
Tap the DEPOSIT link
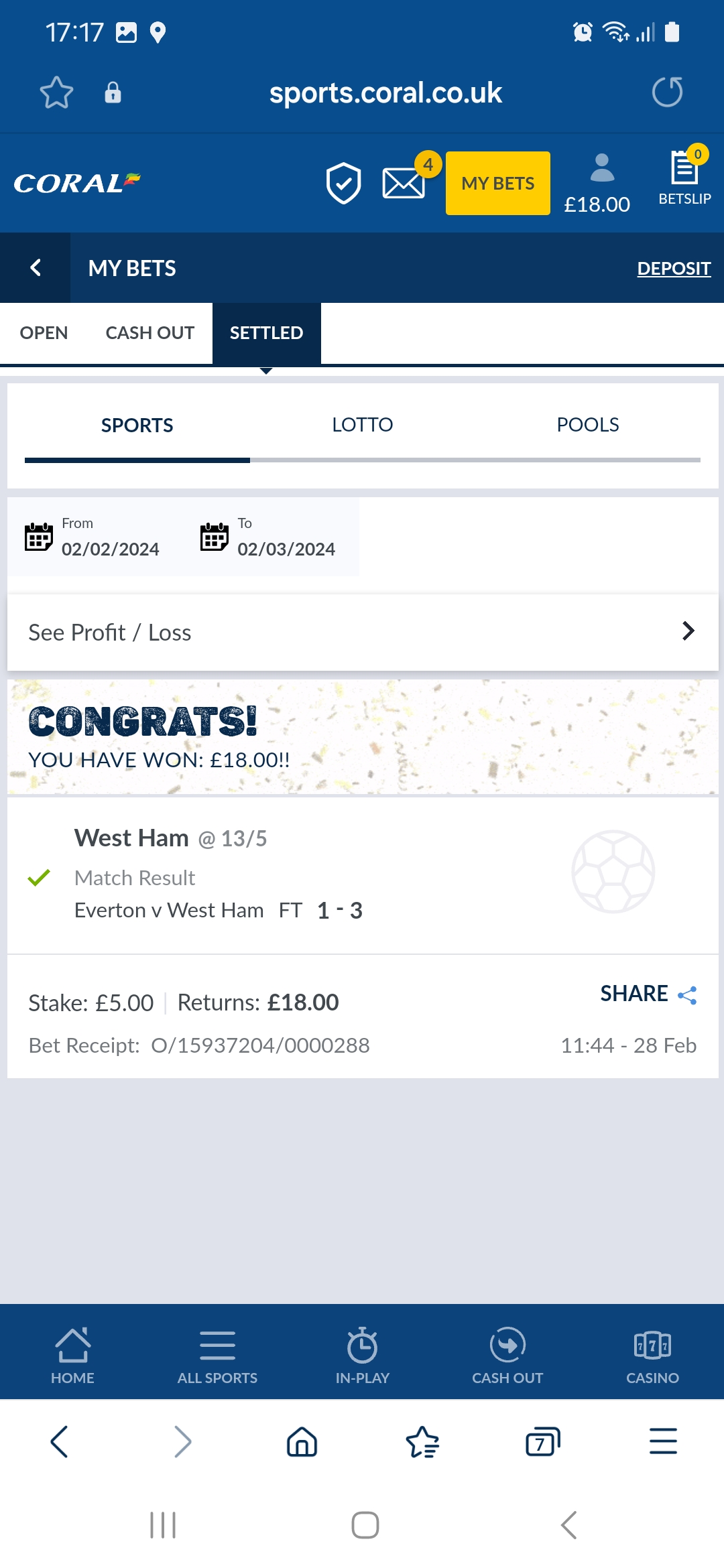pos(673,268)
